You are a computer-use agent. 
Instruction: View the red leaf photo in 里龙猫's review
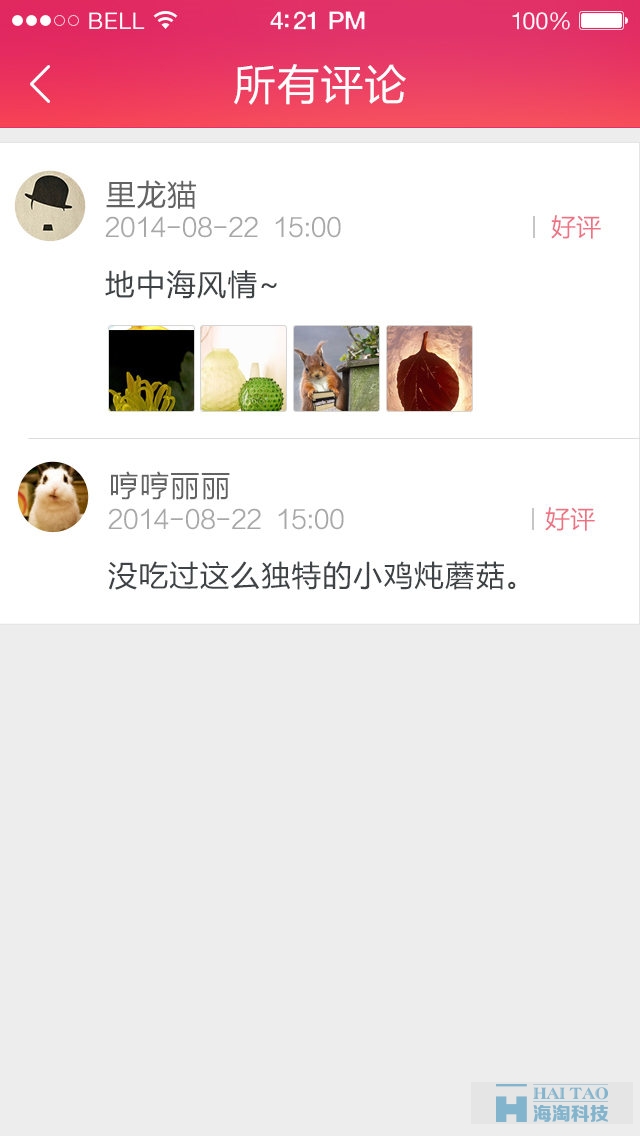tap(429, 368)
